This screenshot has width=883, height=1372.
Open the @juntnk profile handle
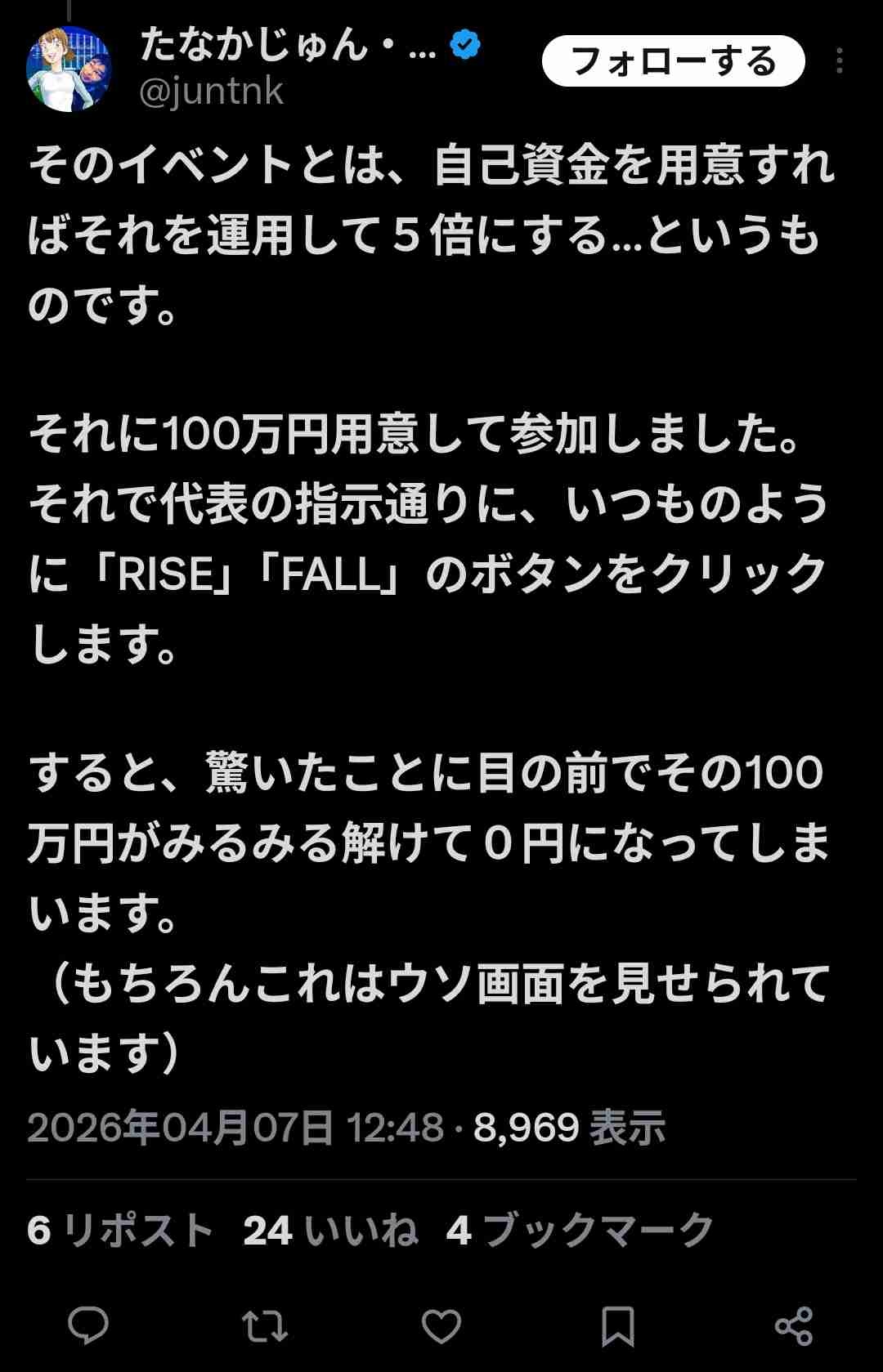click(211, 92)
